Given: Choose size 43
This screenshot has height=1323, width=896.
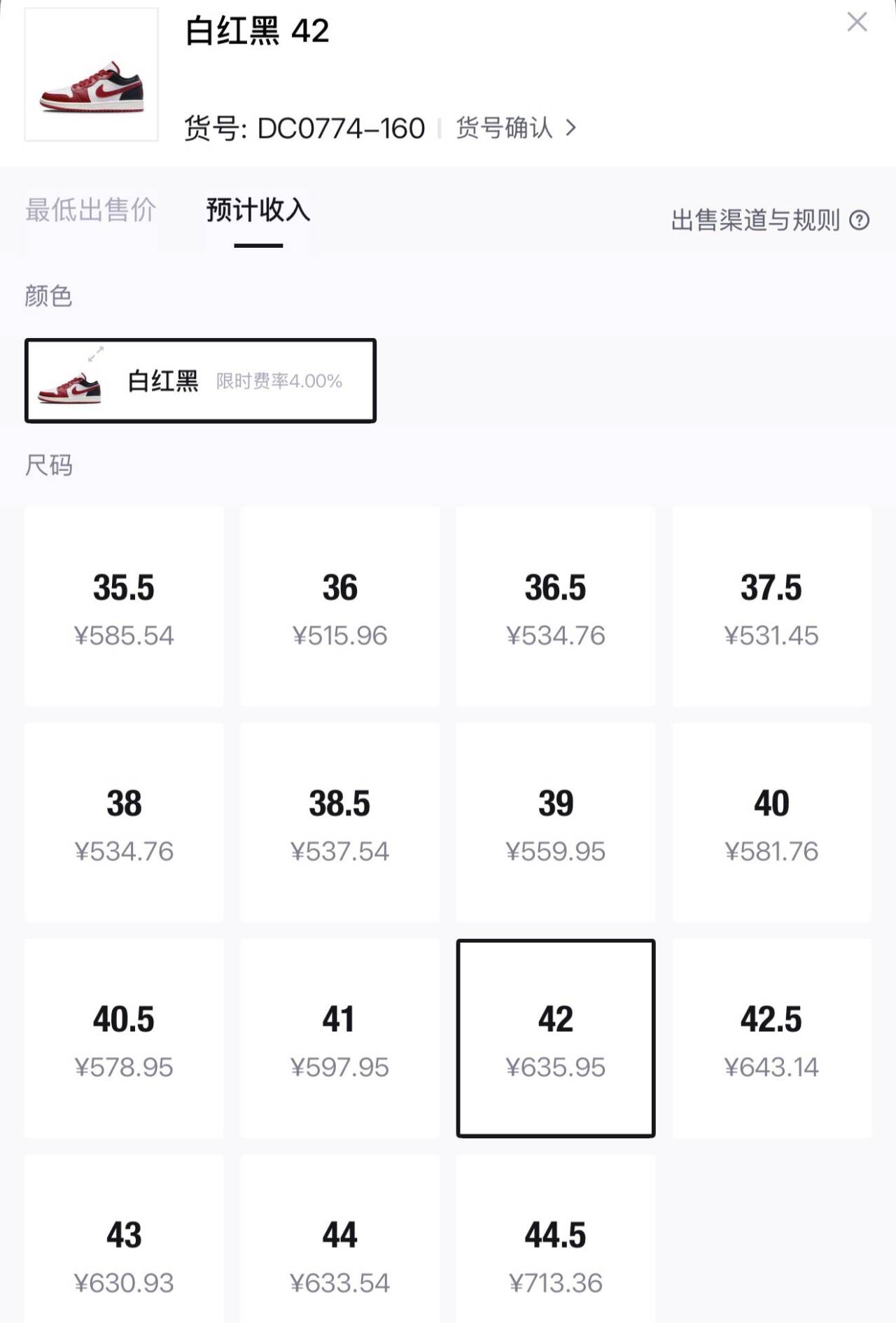Looking at the screenshot, I should click(124, 1253).
